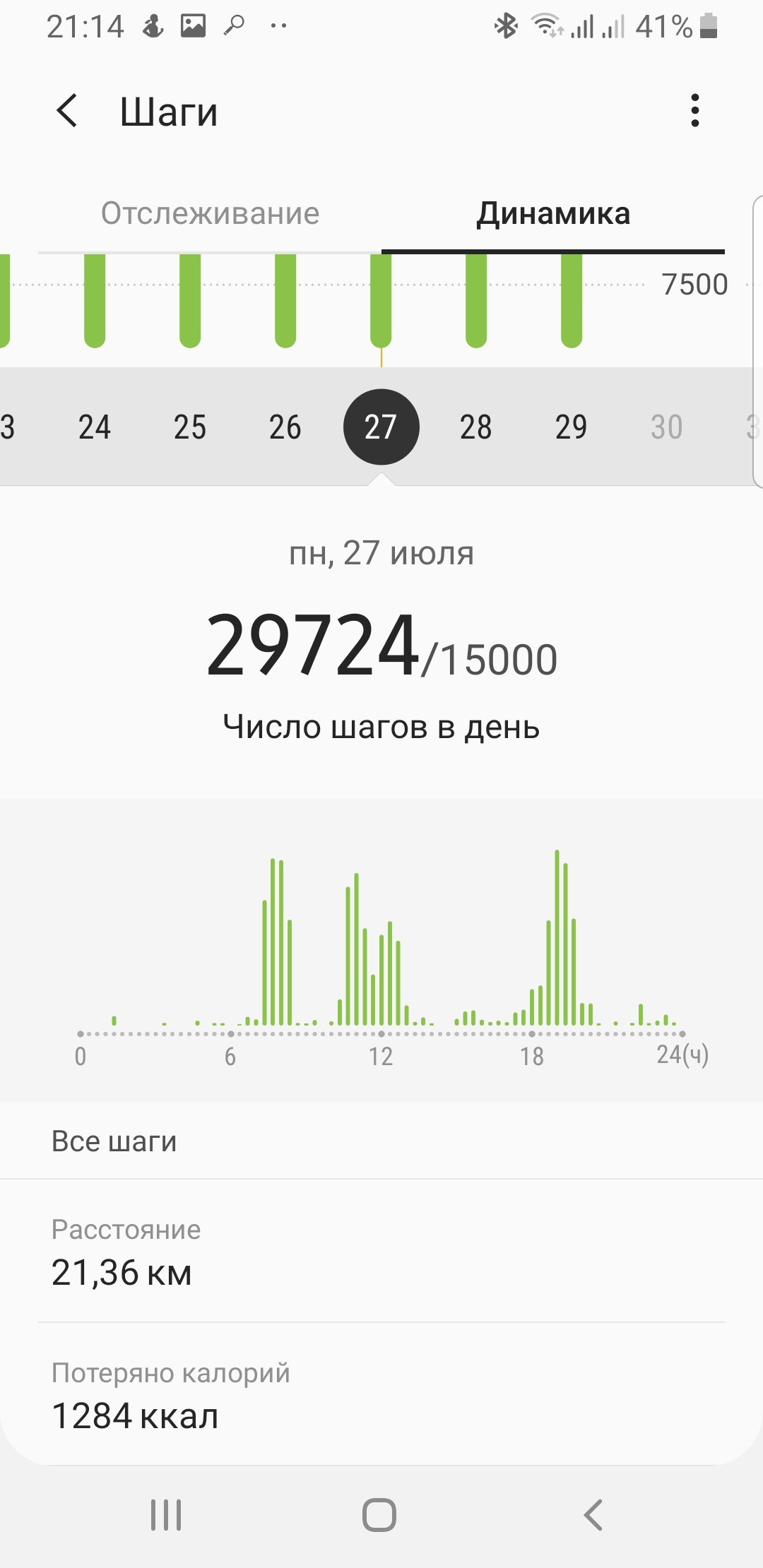Select day 24 in the date strip
This screenshot has width=763, height=1568.
[x=95, y=427]
